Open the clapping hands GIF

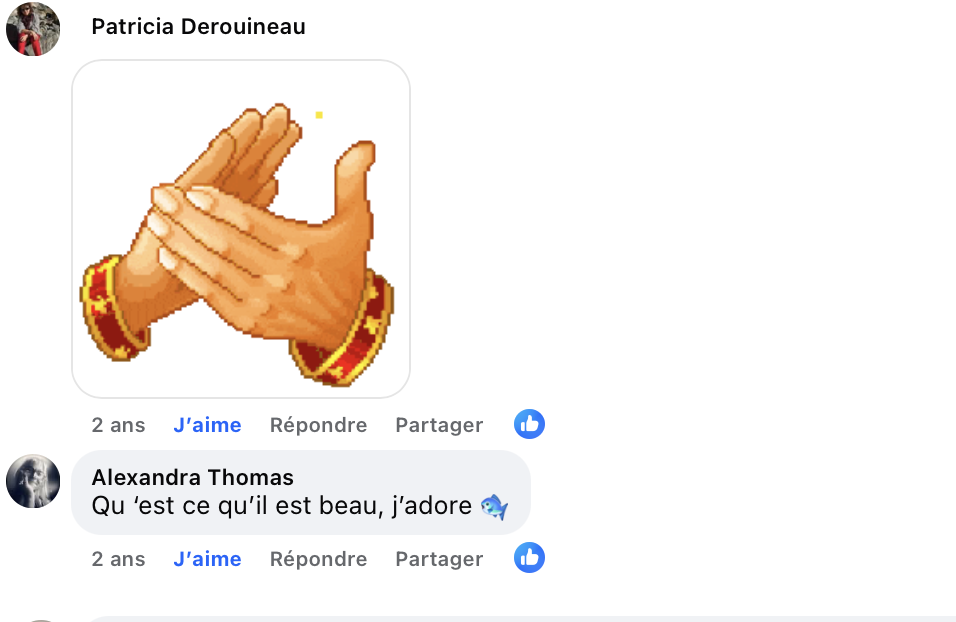[241, 229]
